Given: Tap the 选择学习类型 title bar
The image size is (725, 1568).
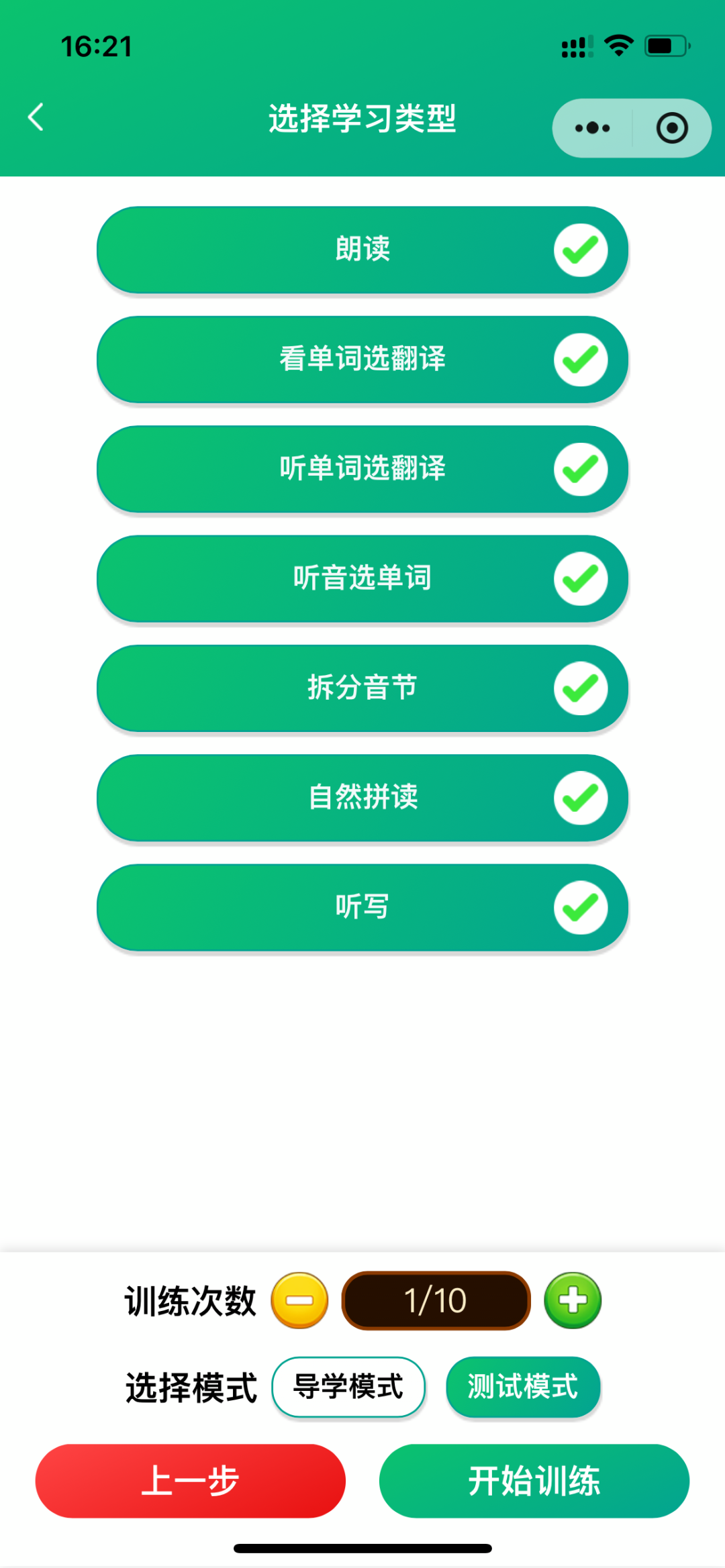Looking at the screenshot, I should (x=362, y=119).
